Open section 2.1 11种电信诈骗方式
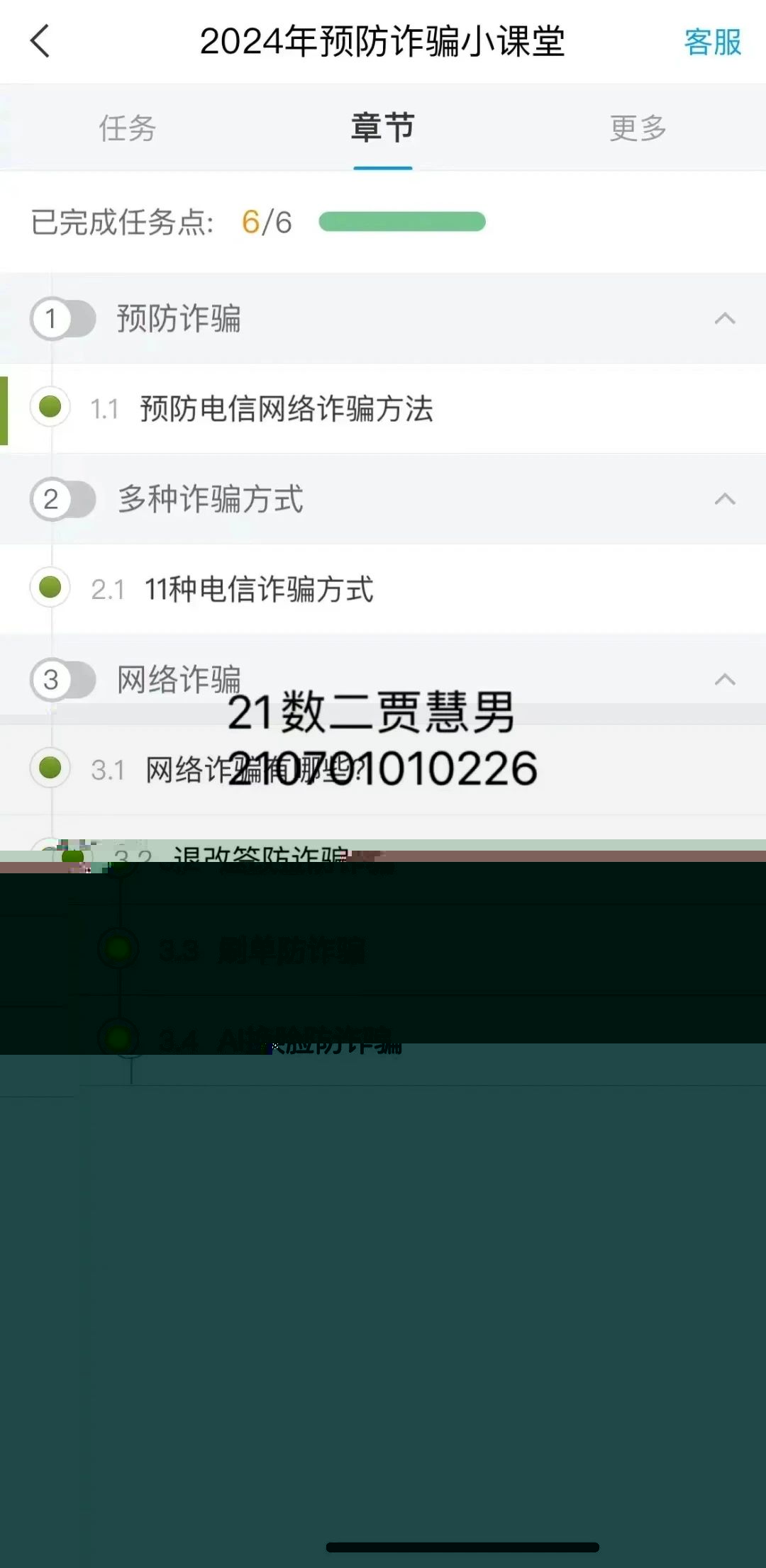 [259, 589]
